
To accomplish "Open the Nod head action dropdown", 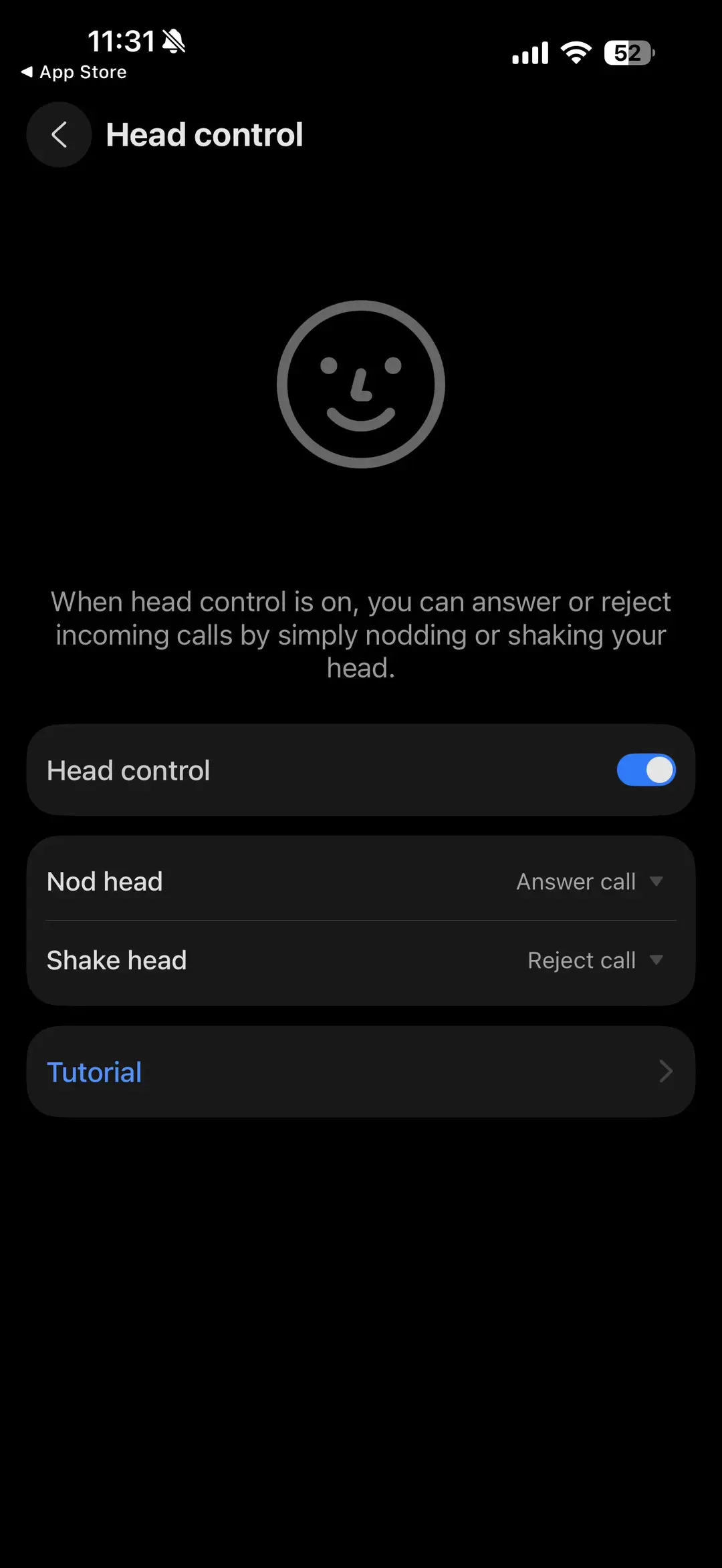I will tap(589, 882).
